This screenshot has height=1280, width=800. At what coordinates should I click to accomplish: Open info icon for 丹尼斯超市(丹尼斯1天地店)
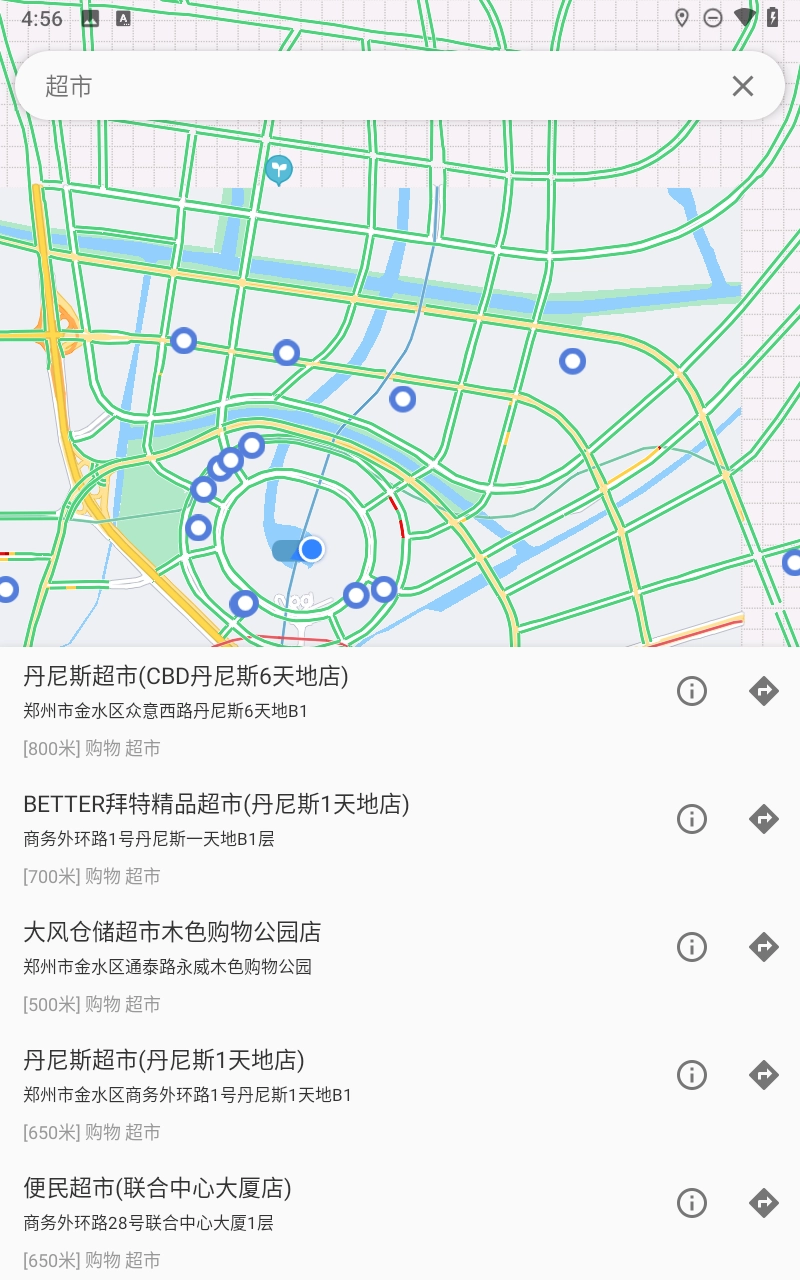pos(692,1075)
